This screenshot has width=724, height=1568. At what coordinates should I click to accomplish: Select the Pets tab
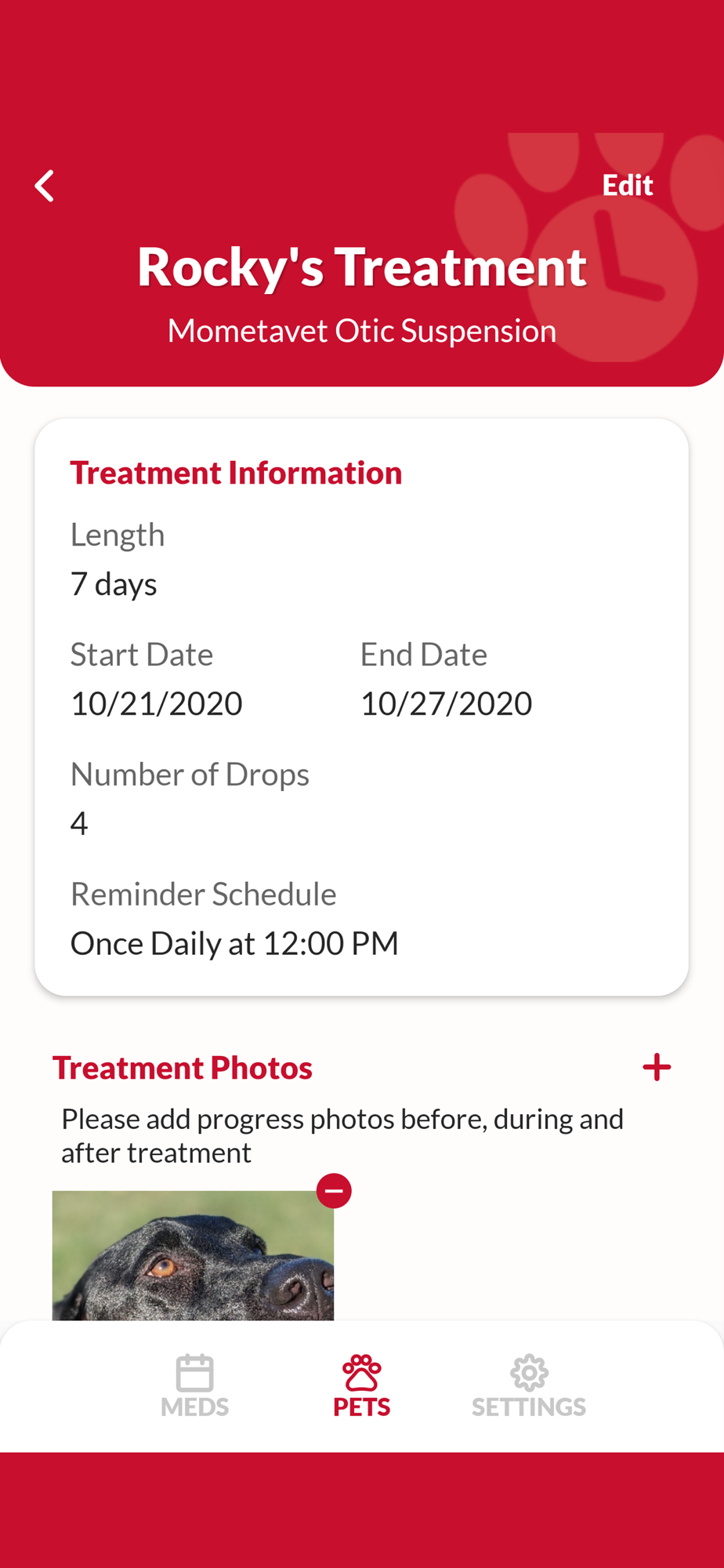point(361,1386)
